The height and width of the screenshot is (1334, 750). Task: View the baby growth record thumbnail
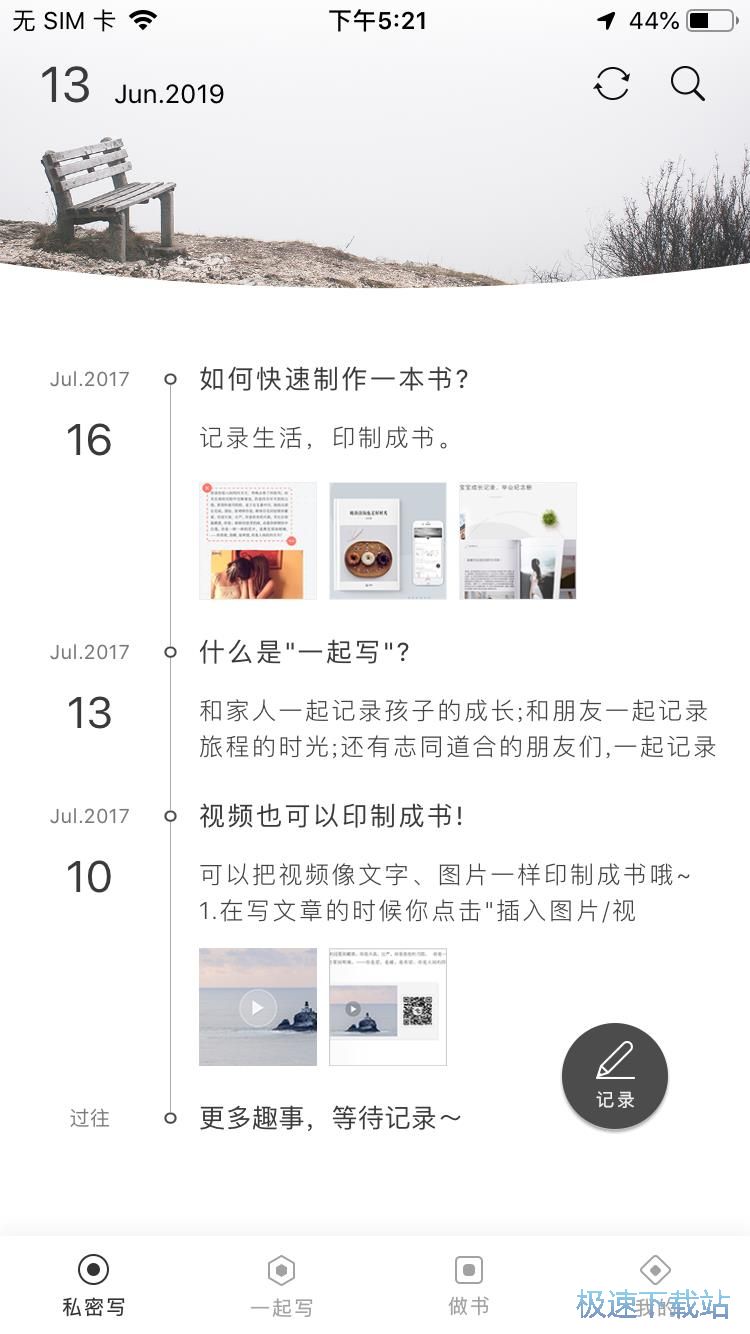(x=517, y=541)
